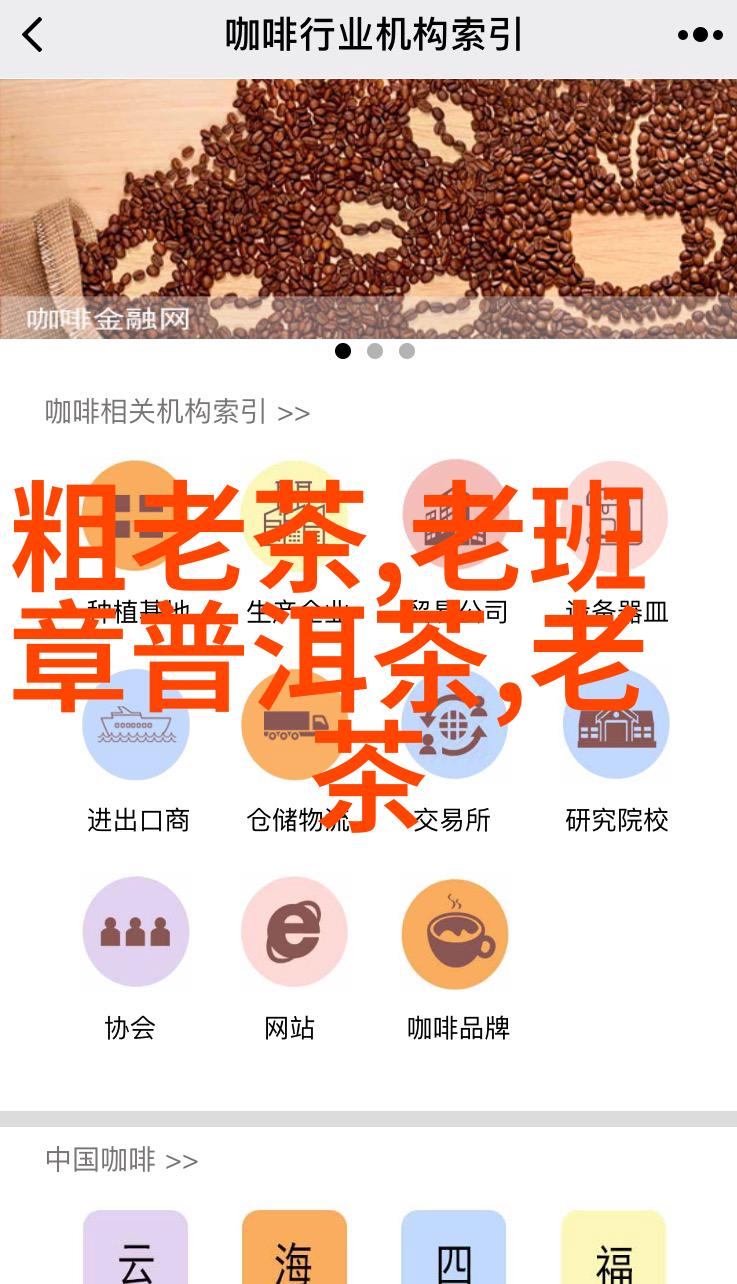737x1284 pixels.
Task: Open the three-dot overflow menu
Action: point(699,36)
